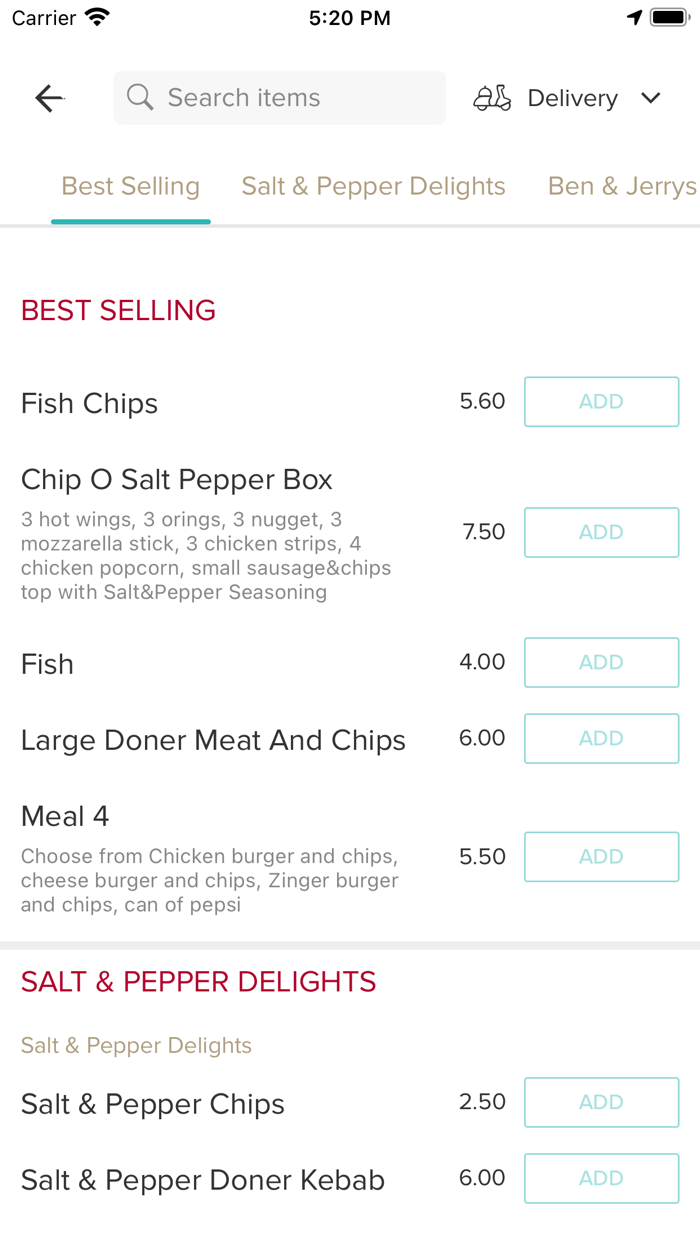Add Fish Chips to the order
Image resolution: width=700 pixels, height=1244 pixels.
[602, 402]
